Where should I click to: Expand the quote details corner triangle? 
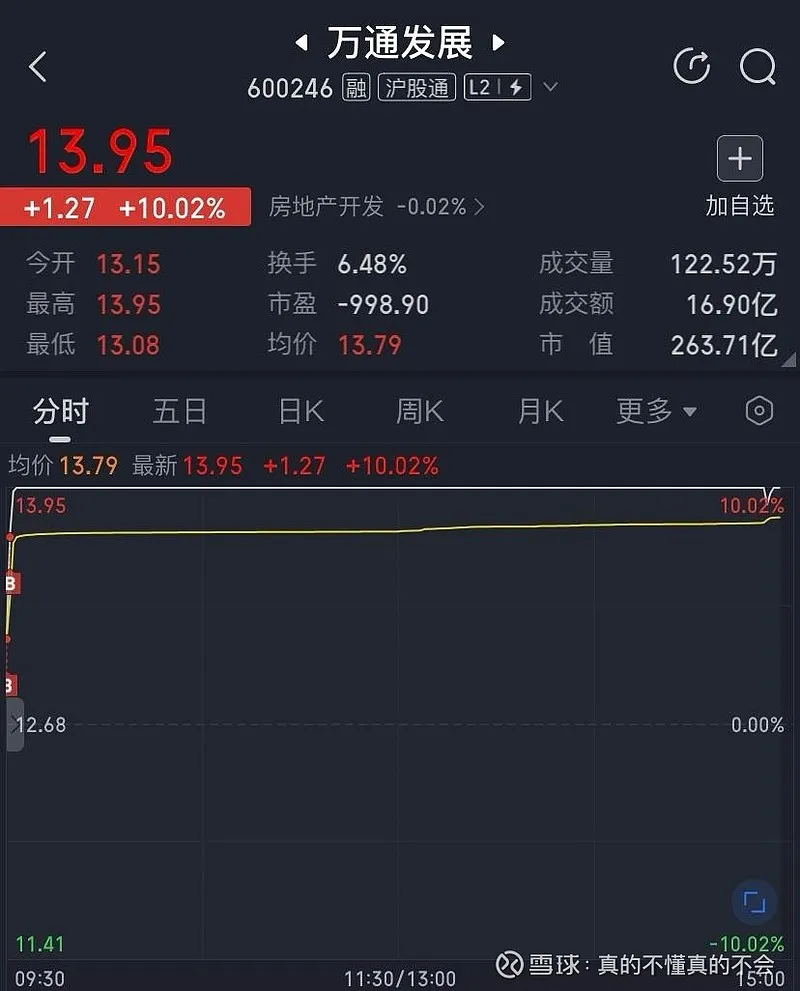point(789,360)
